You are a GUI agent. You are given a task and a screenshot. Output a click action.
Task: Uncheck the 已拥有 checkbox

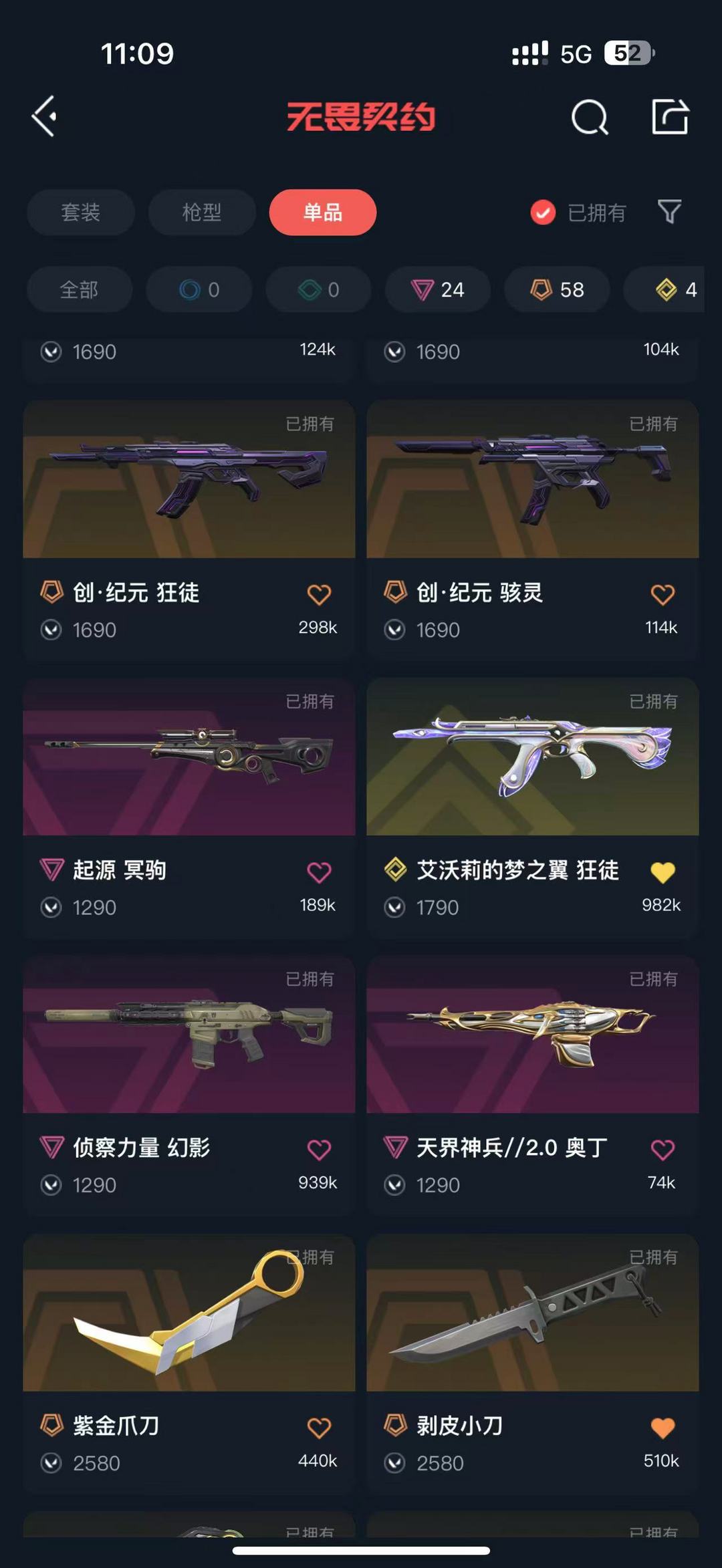[x=543, y=213]
